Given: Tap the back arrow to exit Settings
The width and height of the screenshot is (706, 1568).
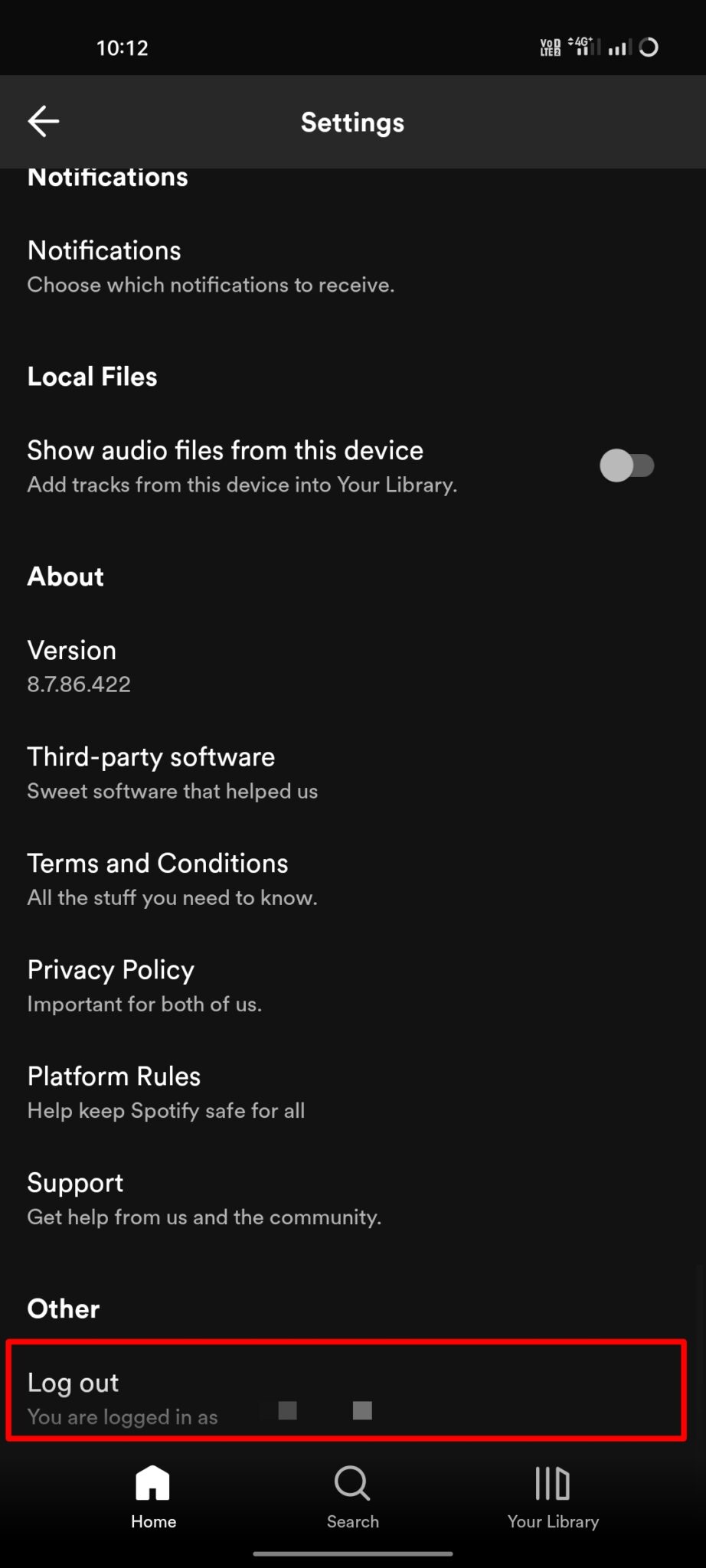Looking at the screenshot, I should point(44,122).
